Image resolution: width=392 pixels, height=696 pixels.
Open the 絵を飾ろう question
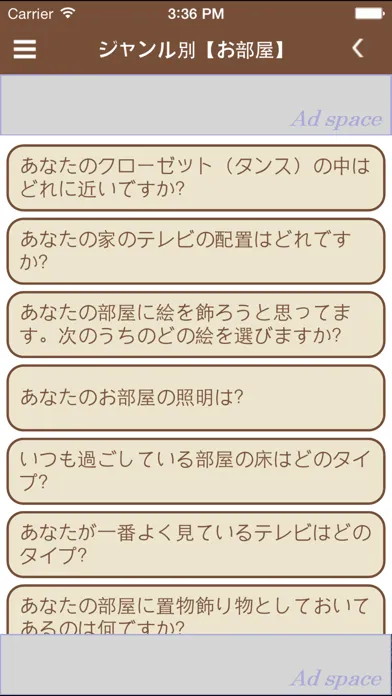click(196, 324)
